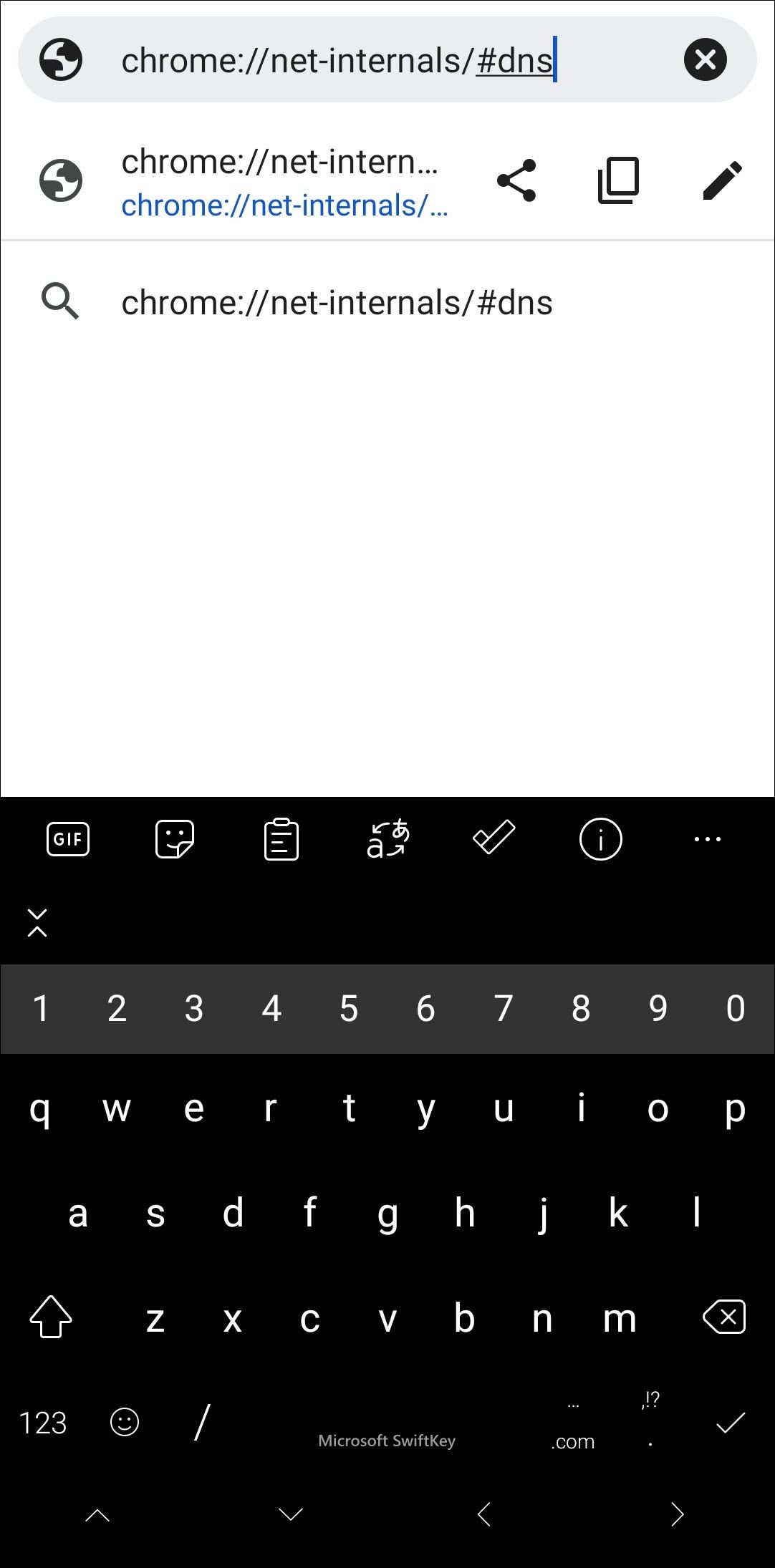Collapse the keyboard with the chevron

(38, 923)
